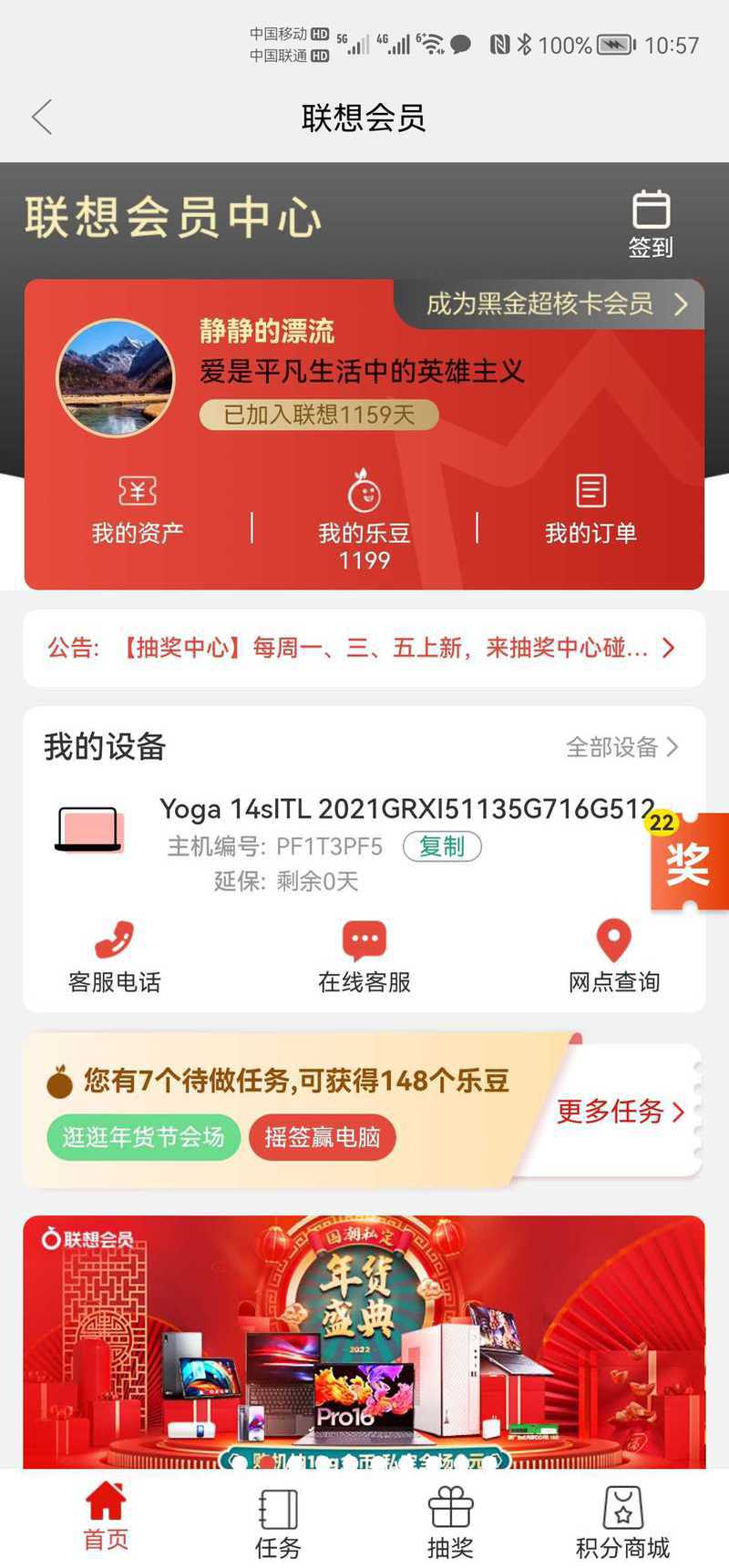Go back using the top-left arrow
729x1568 pixels.
pyautogui.click(x=42, y=118)
